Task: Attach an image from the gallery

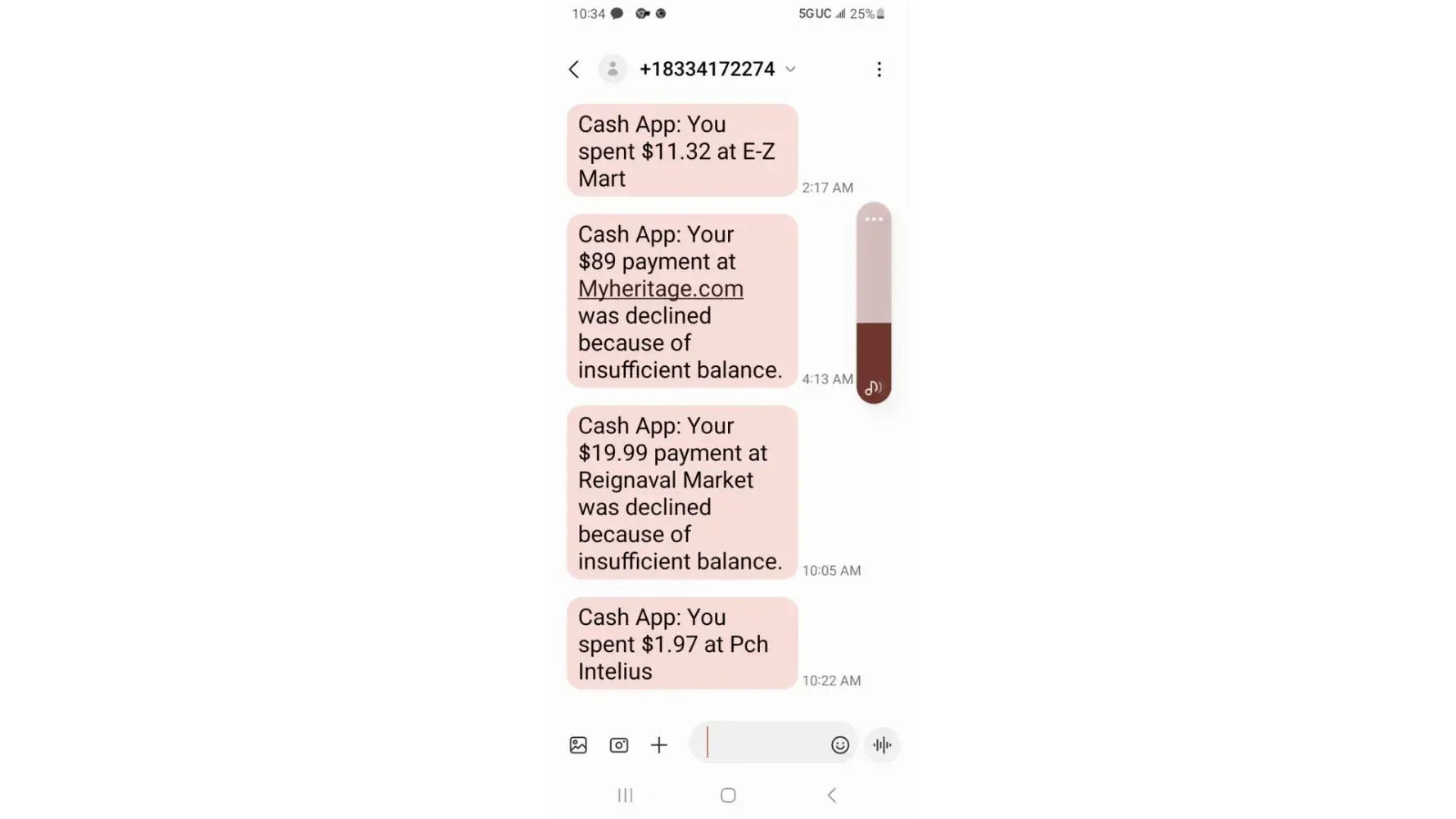Action: (578, 744)
